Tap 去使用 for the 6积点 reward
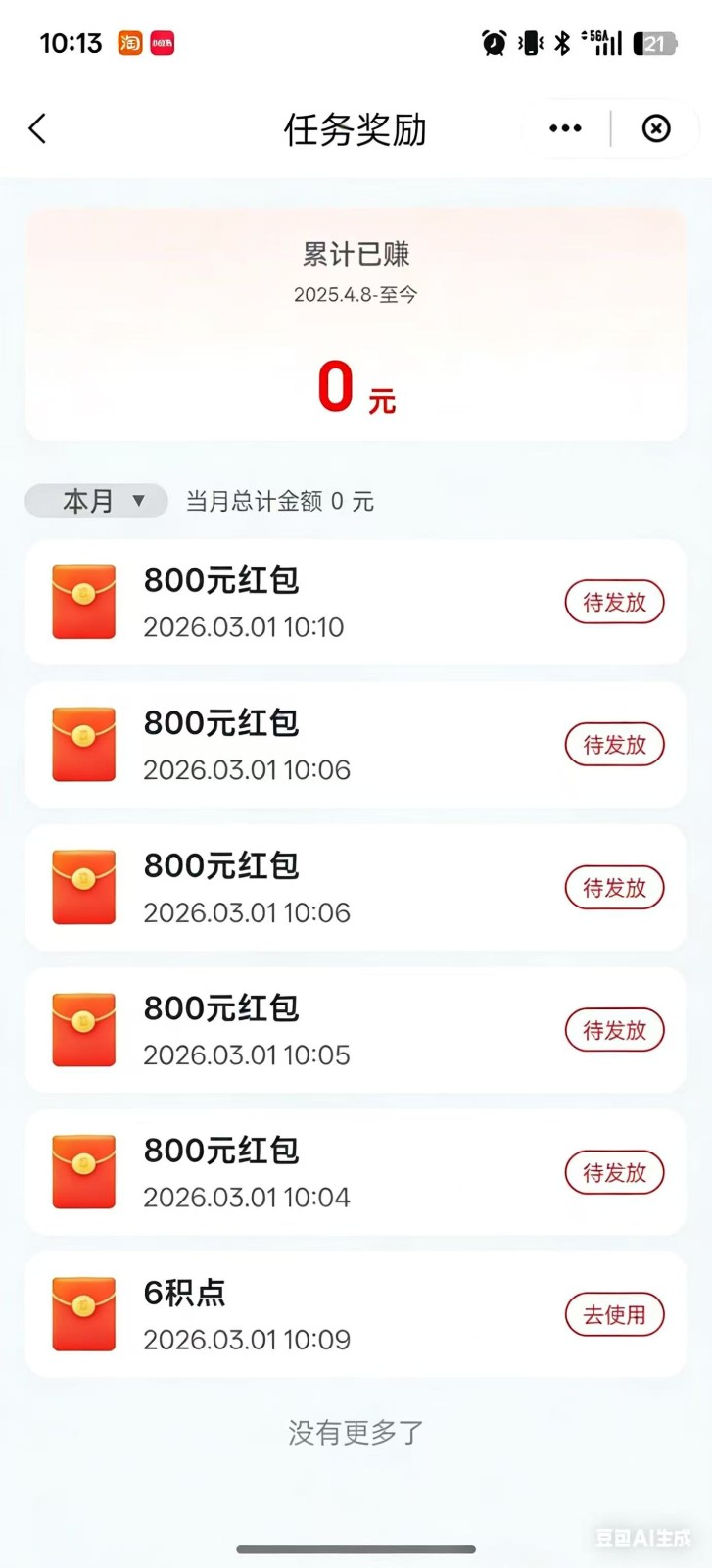Viewport: 712px width, 1568px height. click(614, 1314)
